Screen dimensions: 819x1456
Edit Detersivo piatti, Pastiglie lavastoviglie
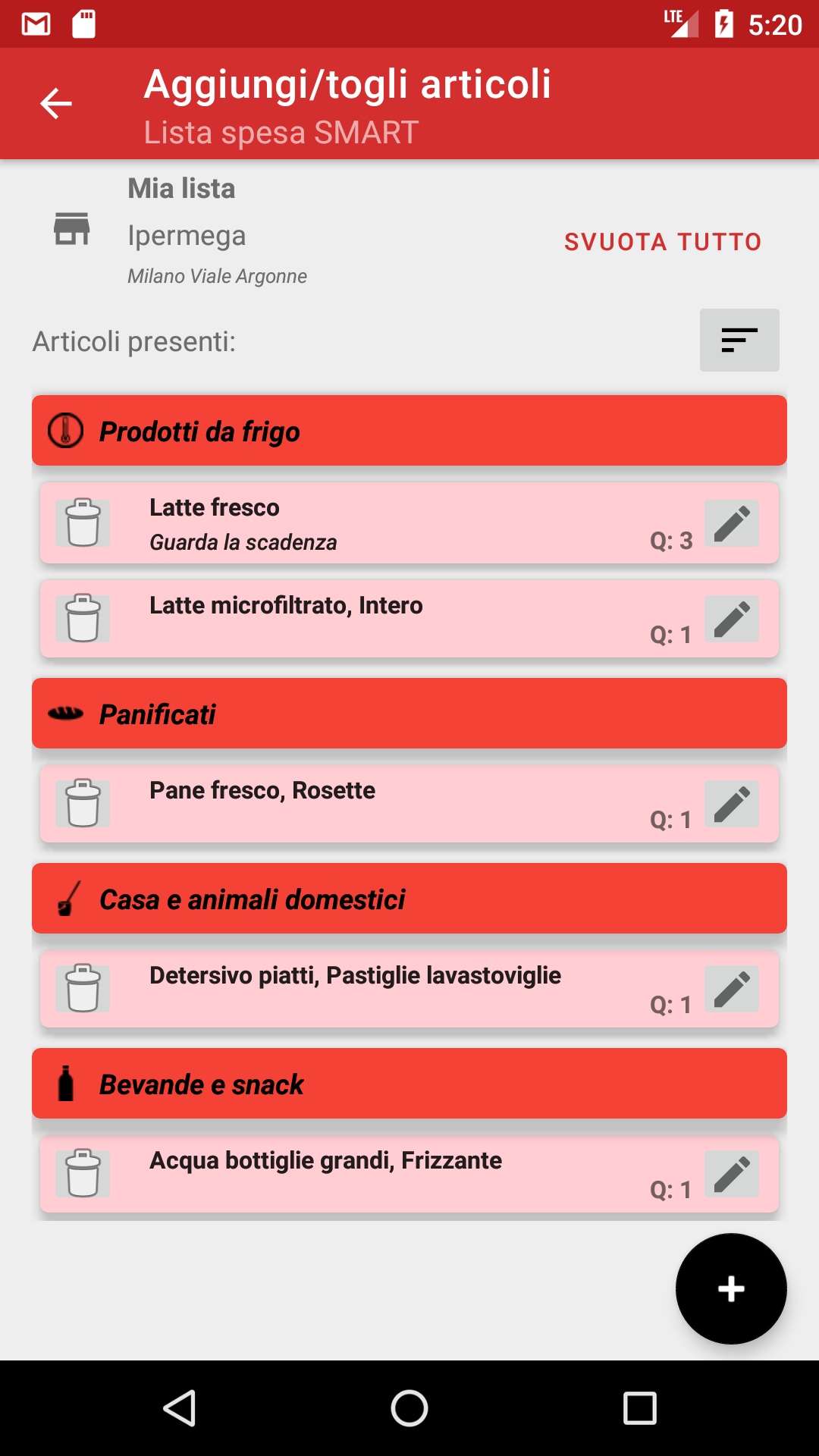(732, 989)
